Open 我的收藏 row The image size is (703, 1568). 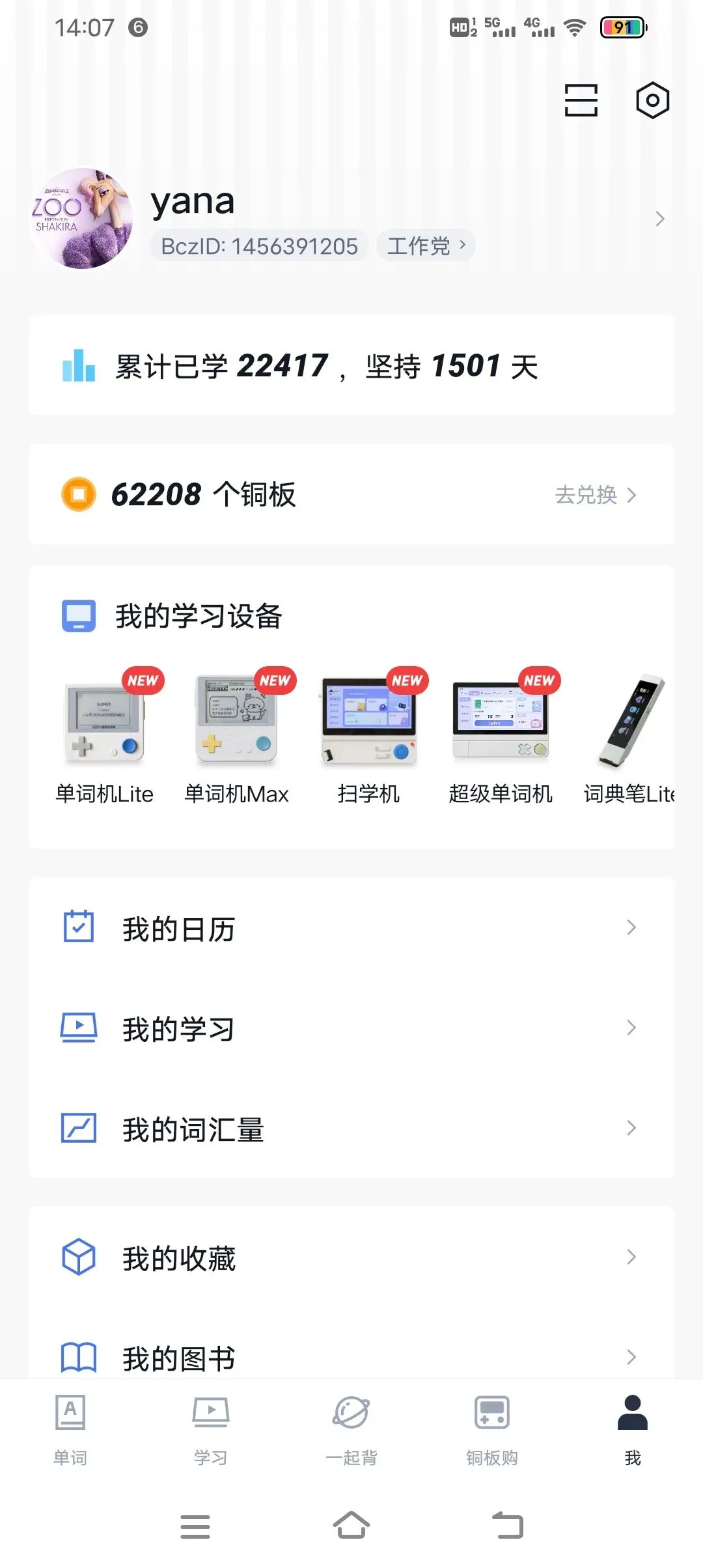pyautogui.click(x=351, y=1257)
